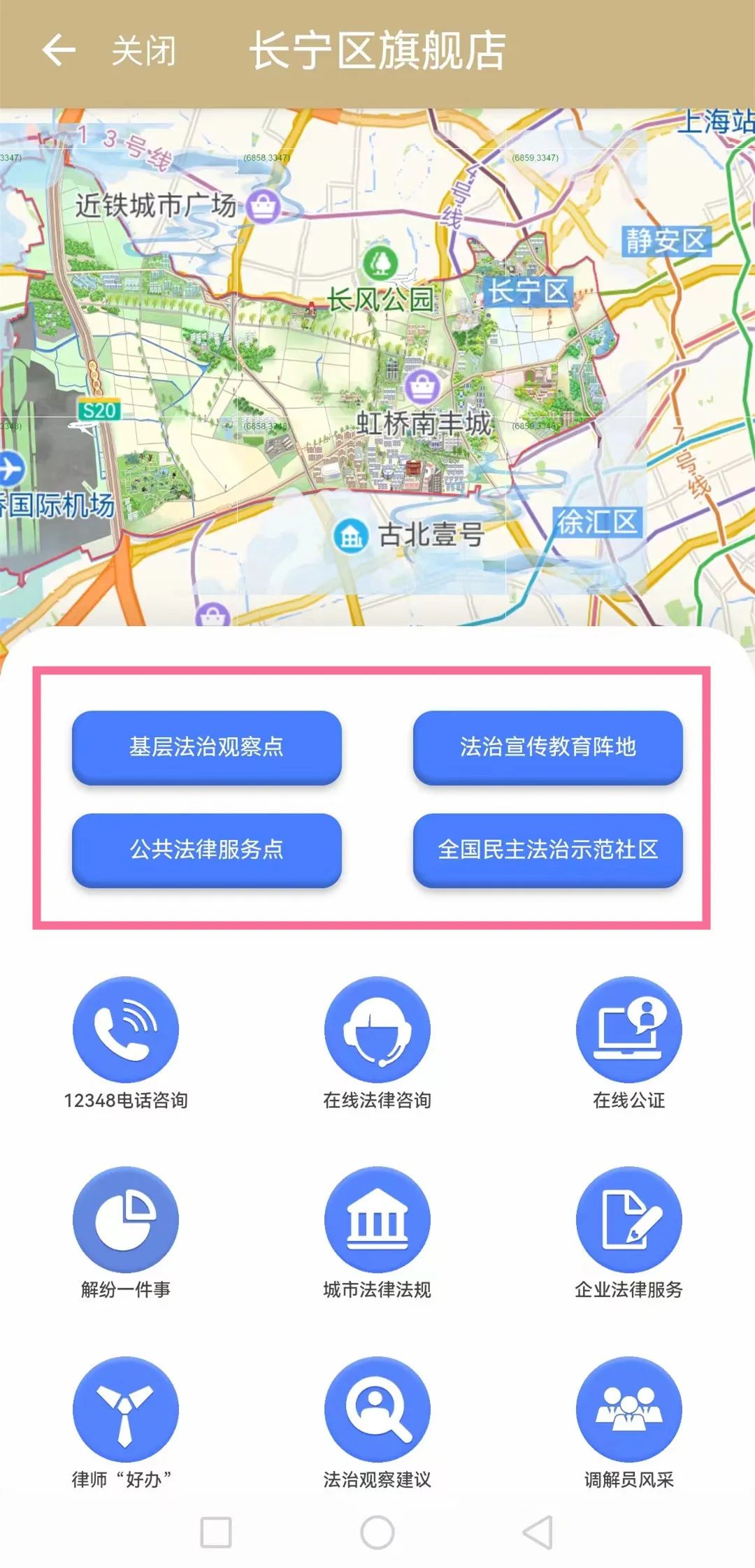Screen dimensions: 755x1568
Task: Open 法治观察建议
Action: (377, 1409)
